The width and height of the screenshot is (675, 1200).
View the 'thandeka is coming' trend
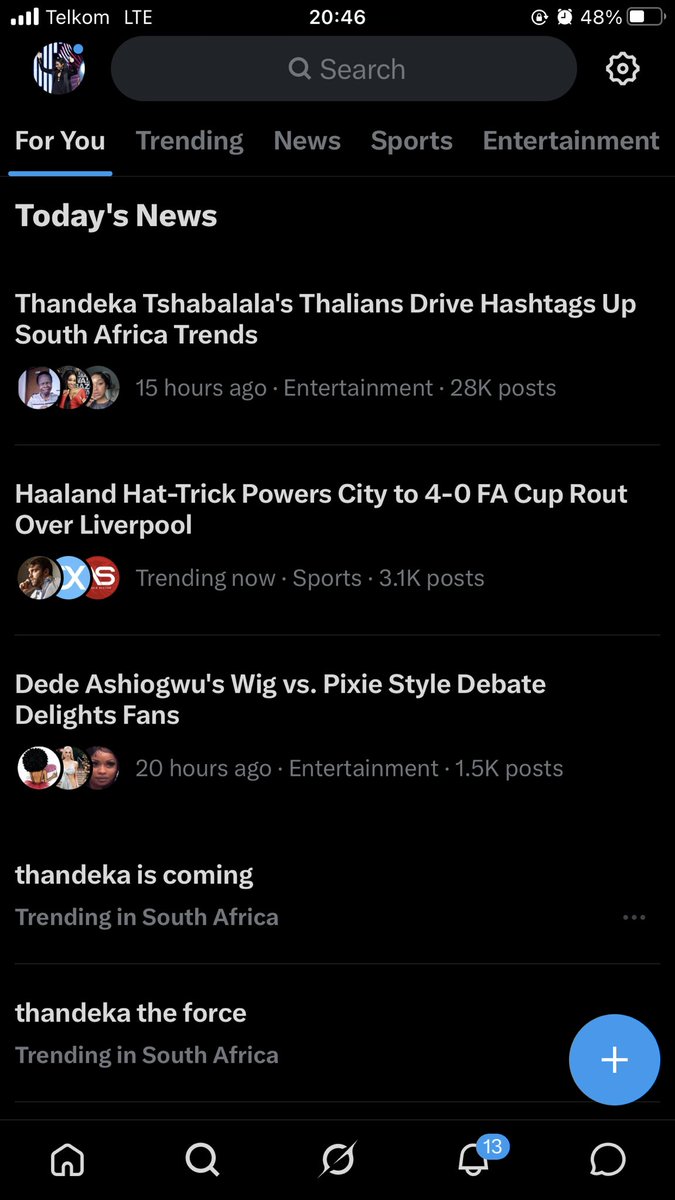coord(134,875)
